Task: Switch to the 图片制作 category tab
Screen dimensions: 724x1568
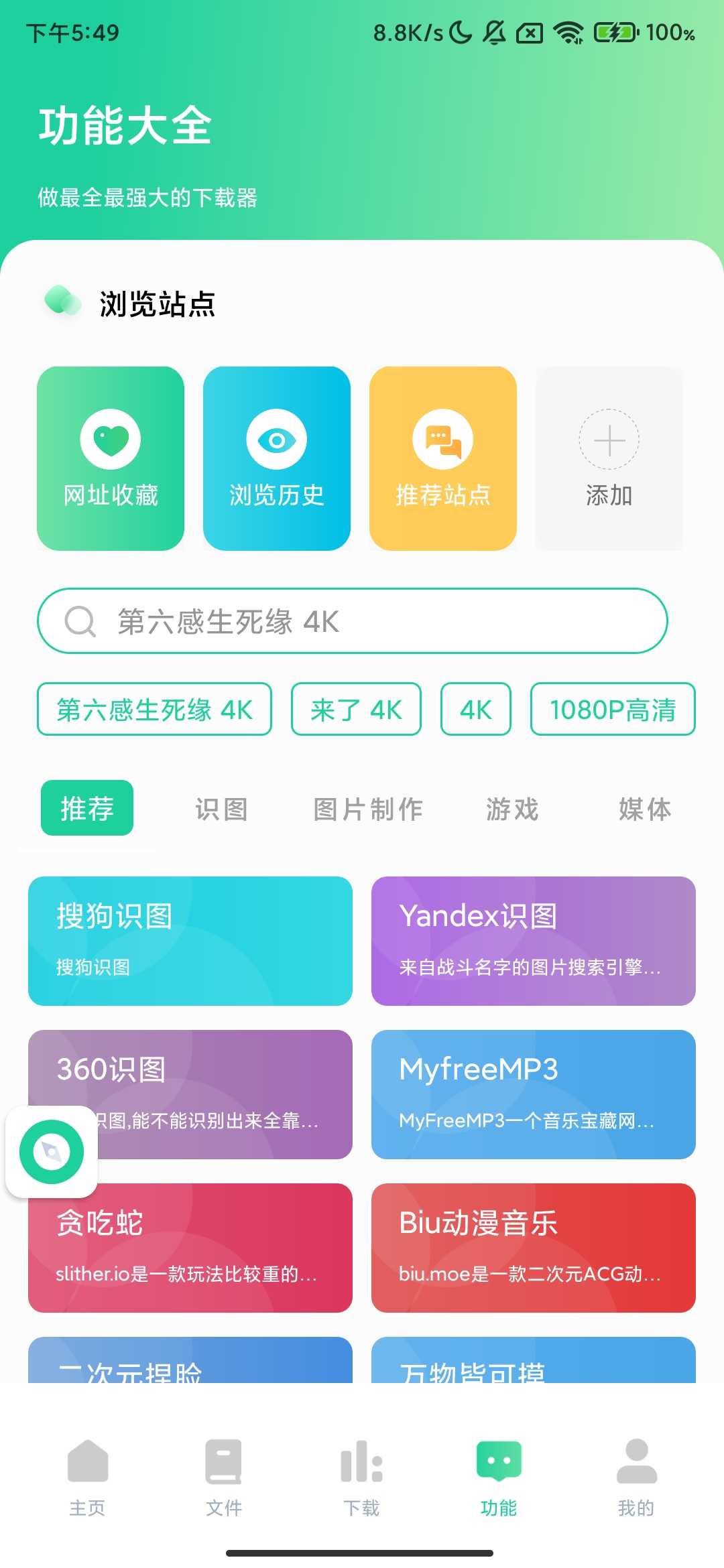Action: click(368, 809)
